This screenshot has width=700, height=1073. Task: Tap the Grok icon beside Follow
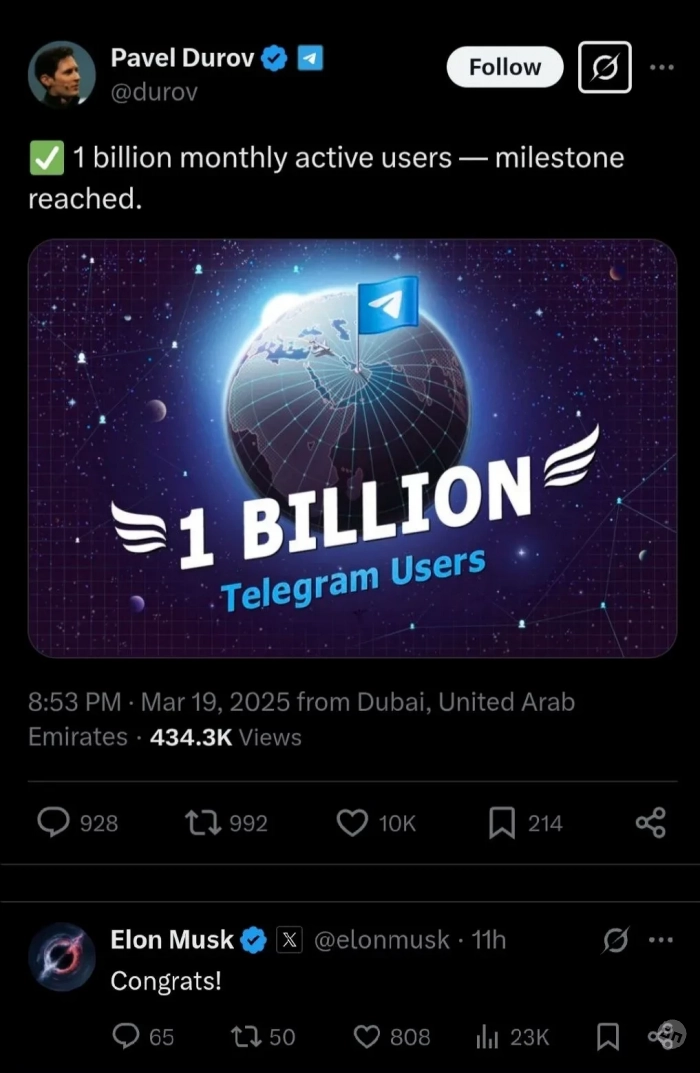point(605,67)
